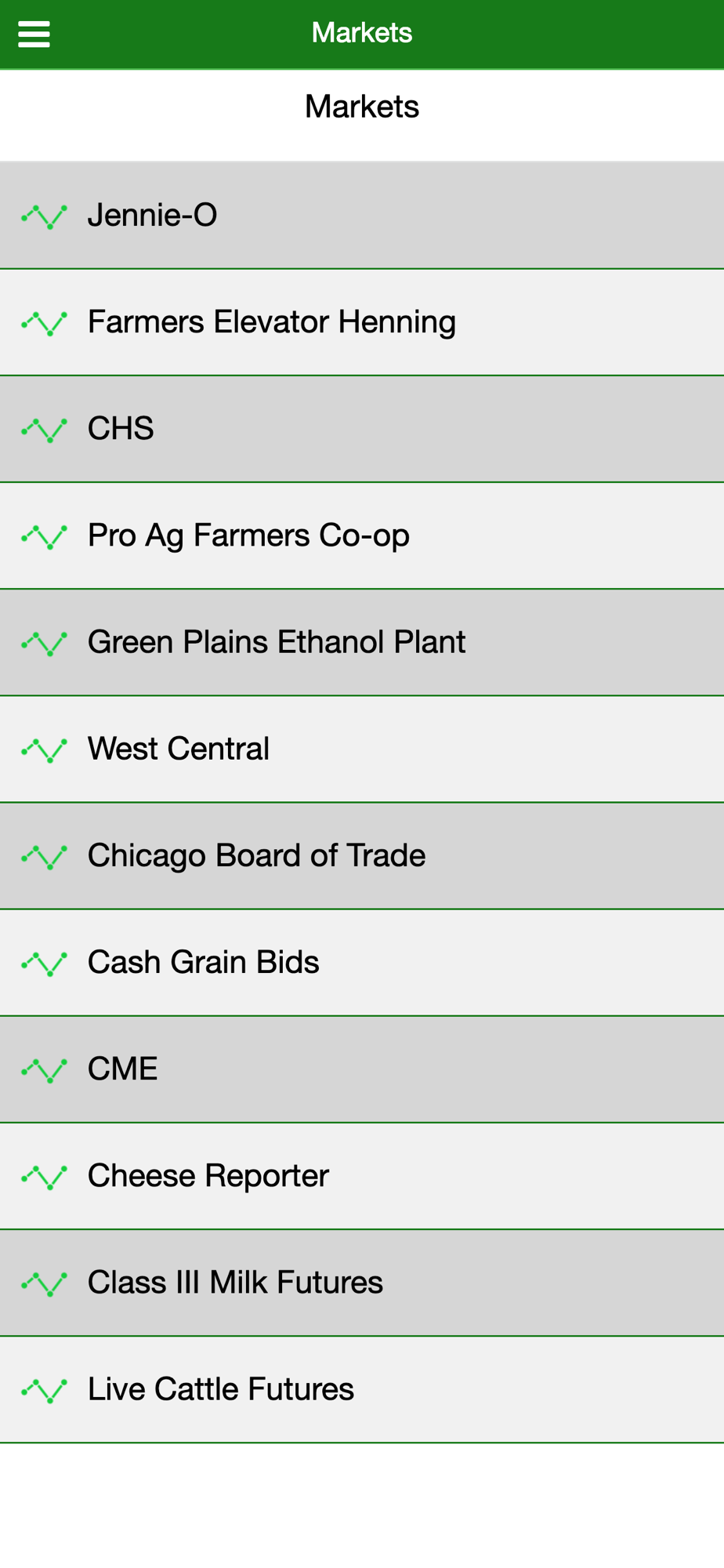Open the Jennie-O market
The width and height of the screenshot is (724, 1568).
[x=362, y=216]
